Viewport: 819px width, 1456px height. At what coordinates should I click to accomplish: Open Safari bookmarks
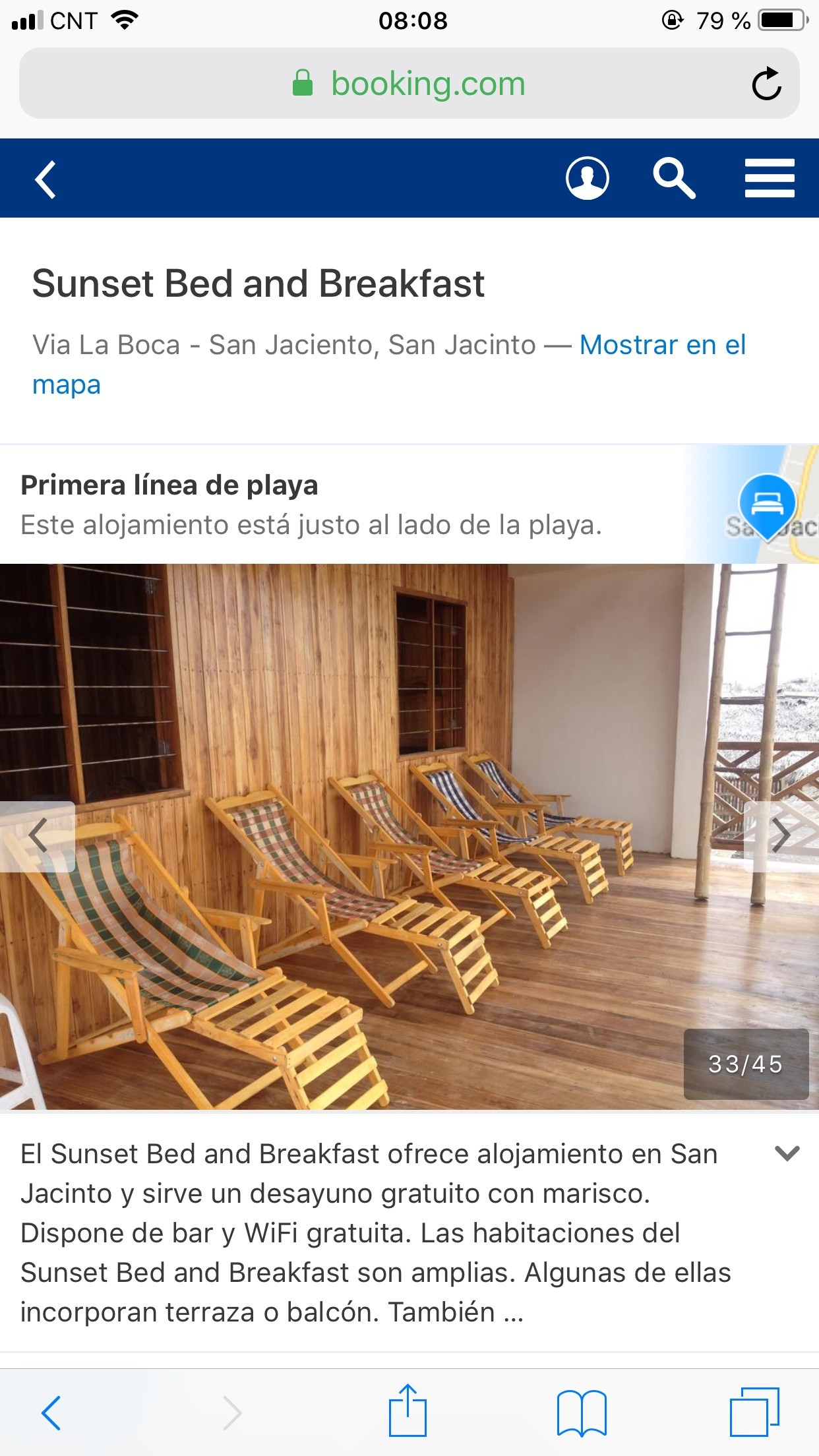582,1412
